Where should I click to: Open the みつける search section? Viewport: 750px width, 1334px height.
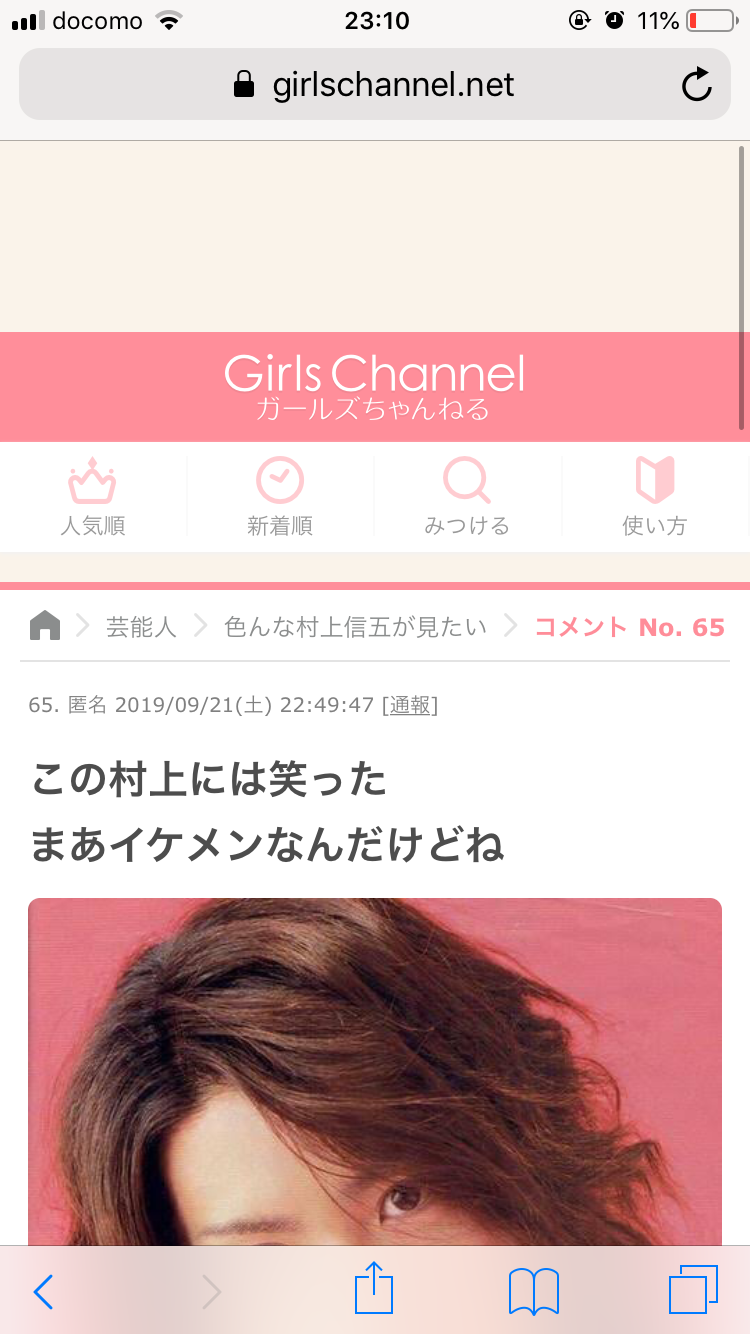467,497
